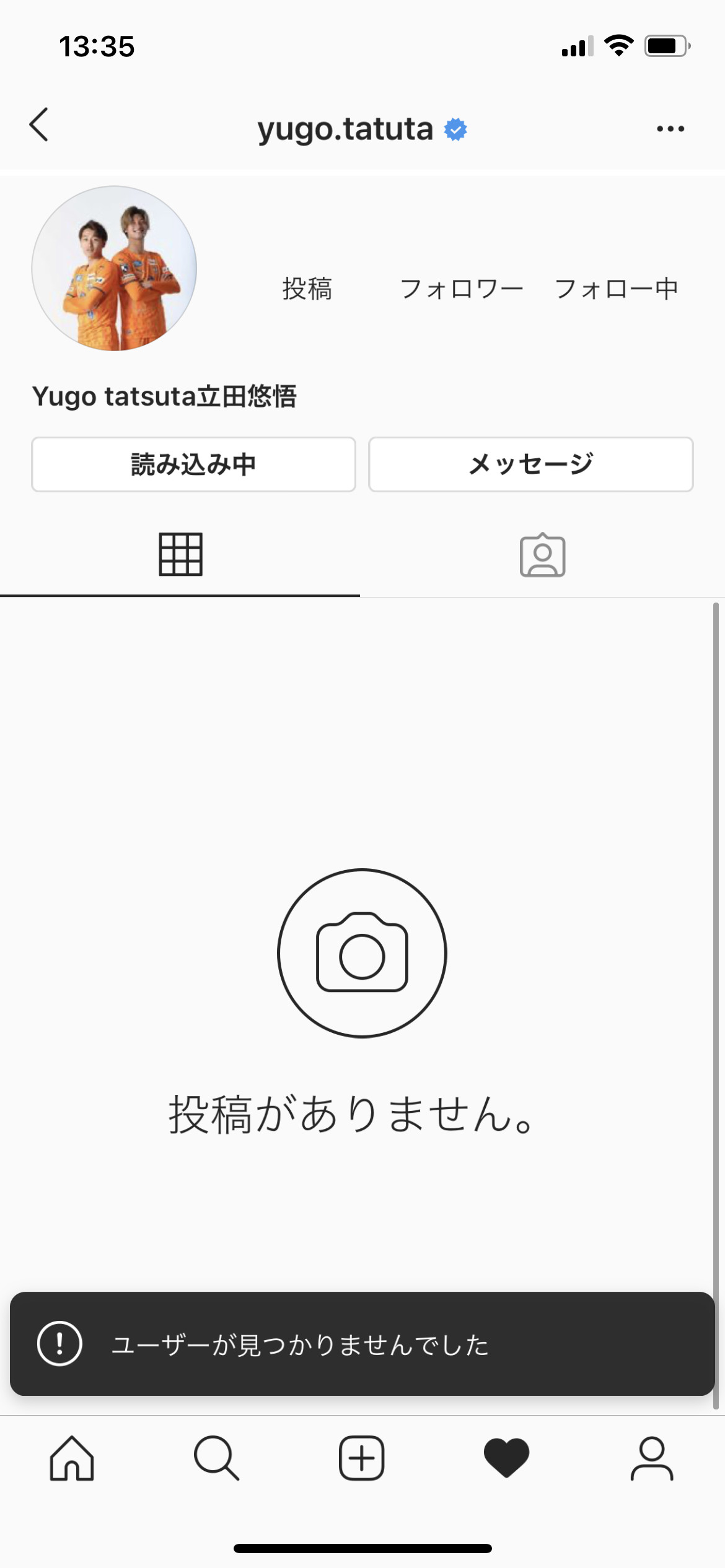Viewport: 725px width, 1568px height.
Task: Open the Search tab
Action: pos(216,1458)
